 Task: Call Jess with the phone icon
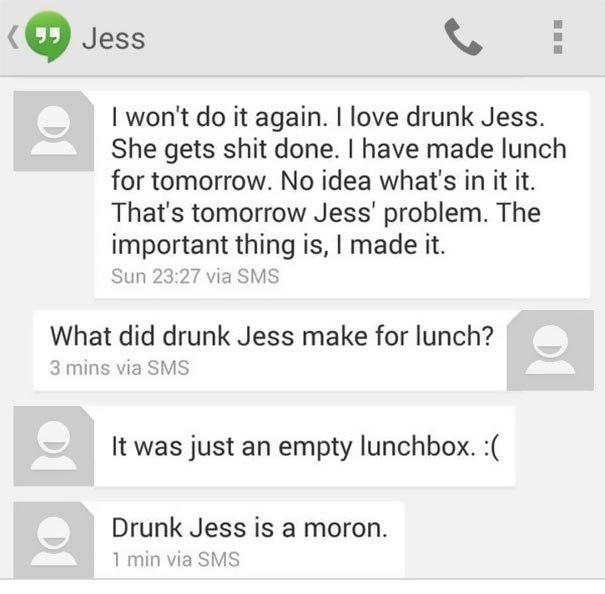click(x=463, y=37)
